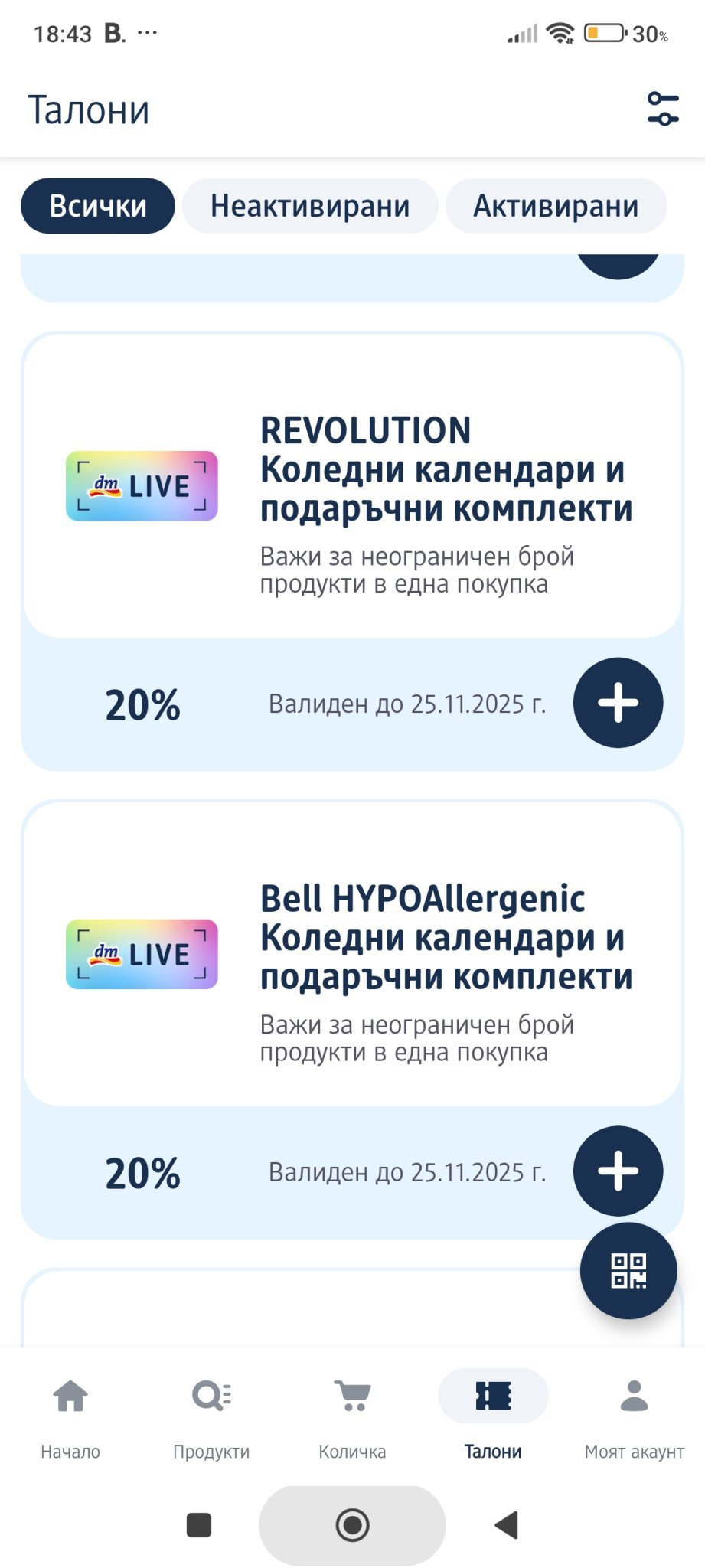Tap the system back button
This screenshot has width=705, height=1568.
tap(507, 1525)
